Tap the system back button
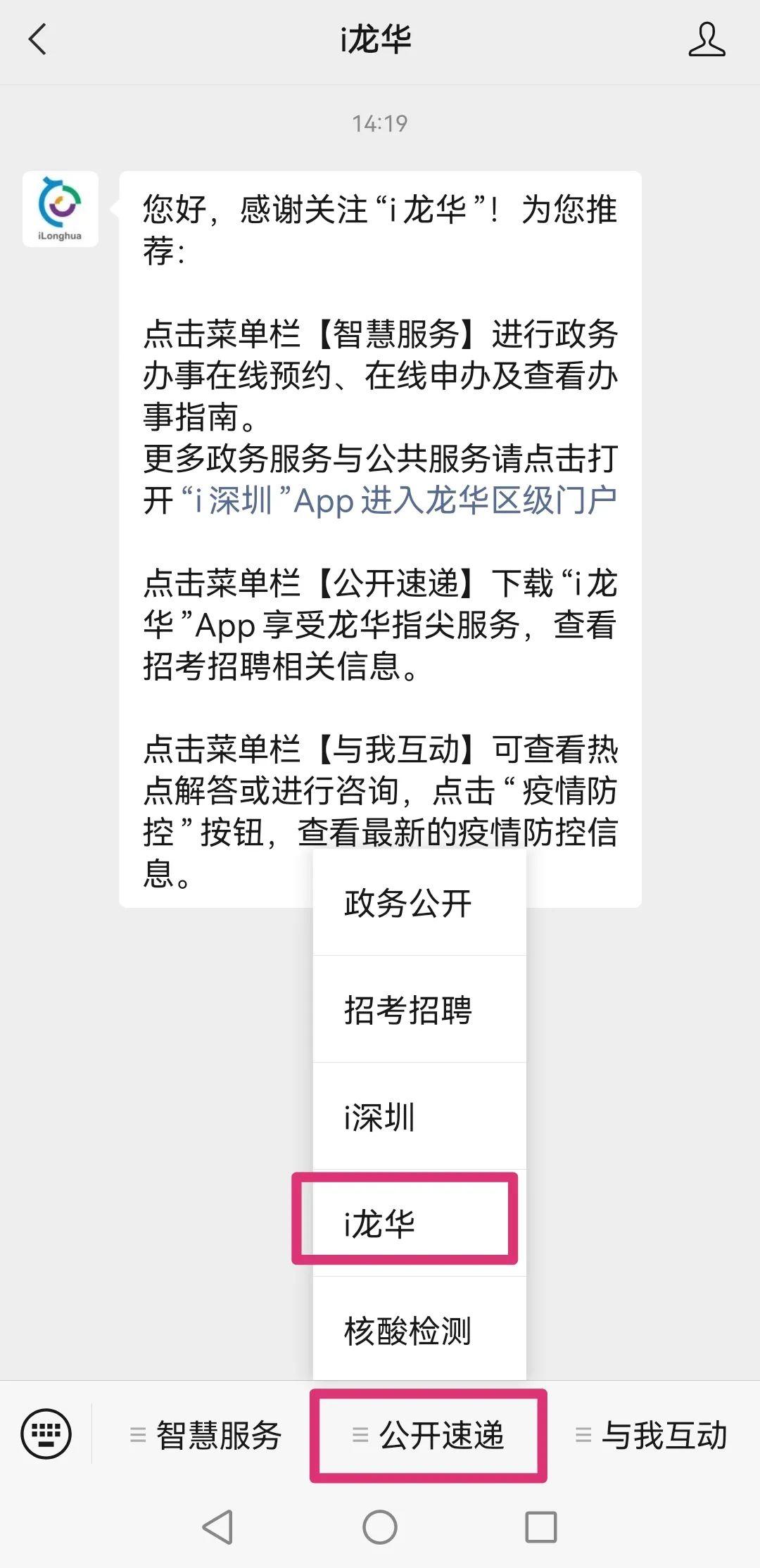Image resolution: width=760 pixels, height=1568 pixels. (217, 1527)
